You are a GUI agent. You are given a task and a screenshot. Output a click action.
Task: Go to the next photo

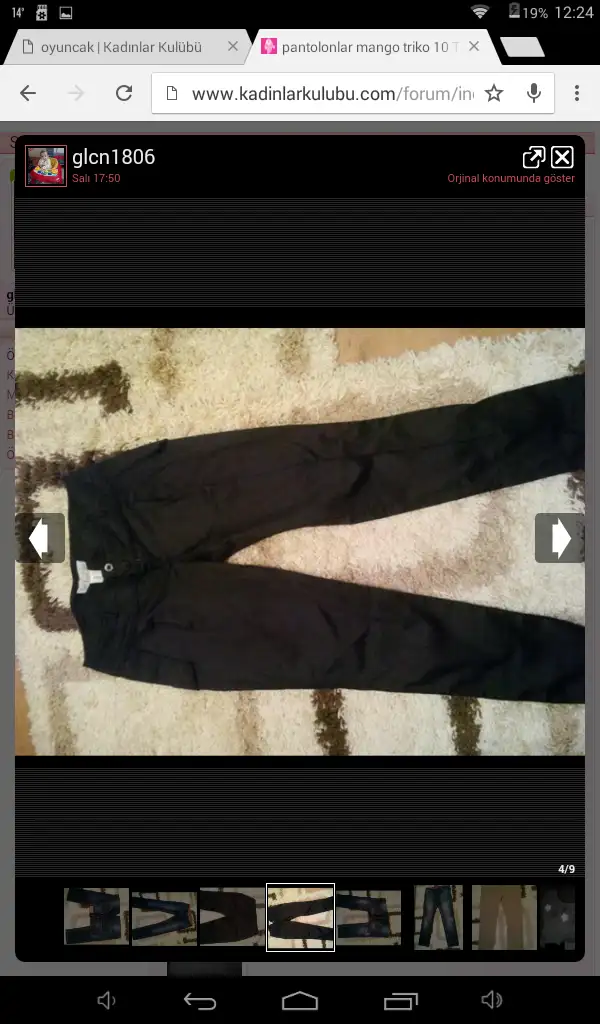click(559, 538)
